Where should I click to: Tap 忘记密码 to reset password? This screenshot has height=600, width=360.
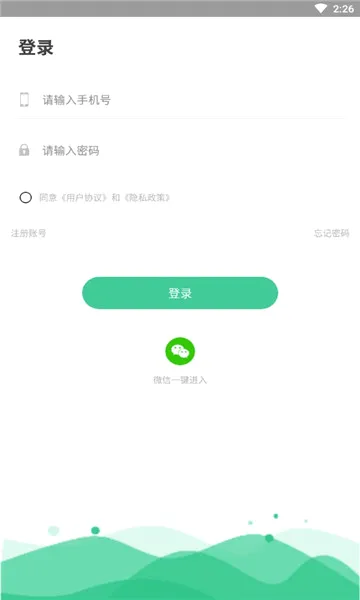tap(331, 233)
